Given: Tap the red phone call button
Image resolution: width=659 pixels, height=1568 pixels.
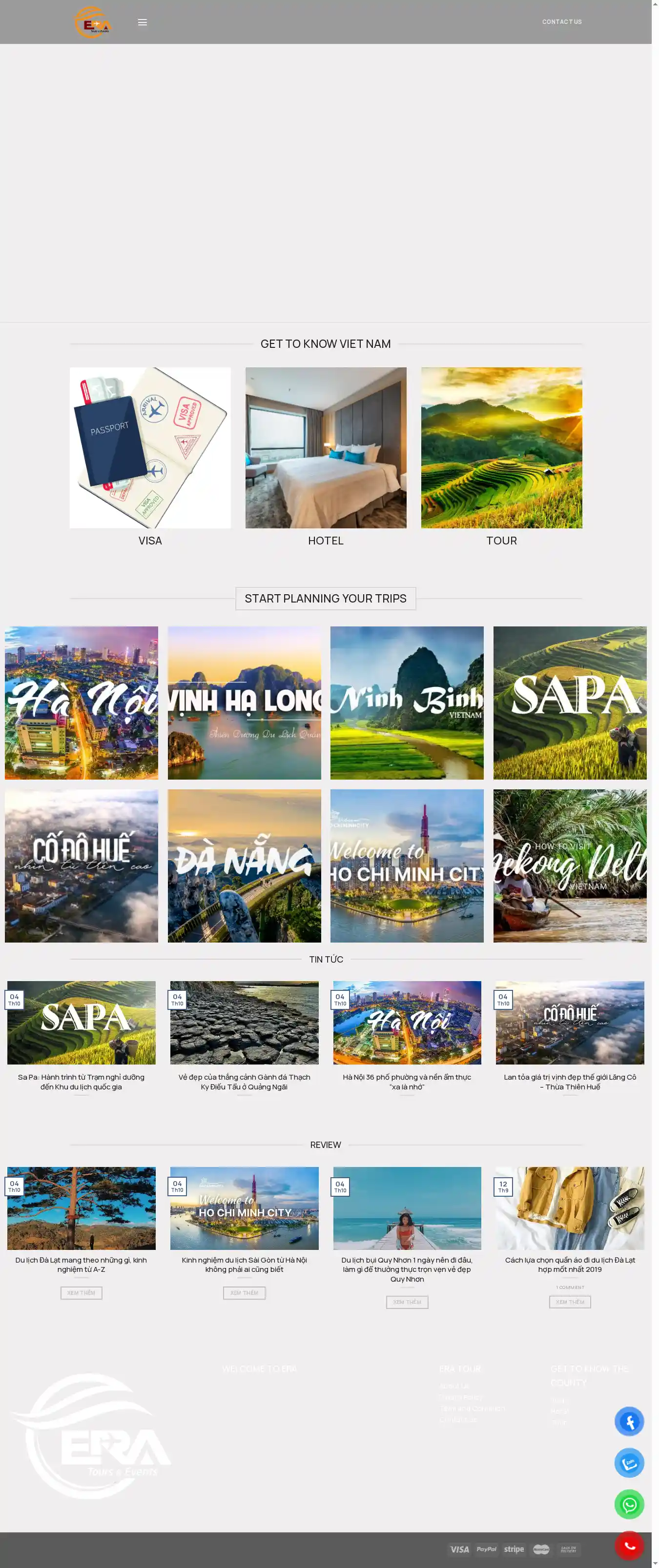Looking at the screenshot, I should 629,1546.
